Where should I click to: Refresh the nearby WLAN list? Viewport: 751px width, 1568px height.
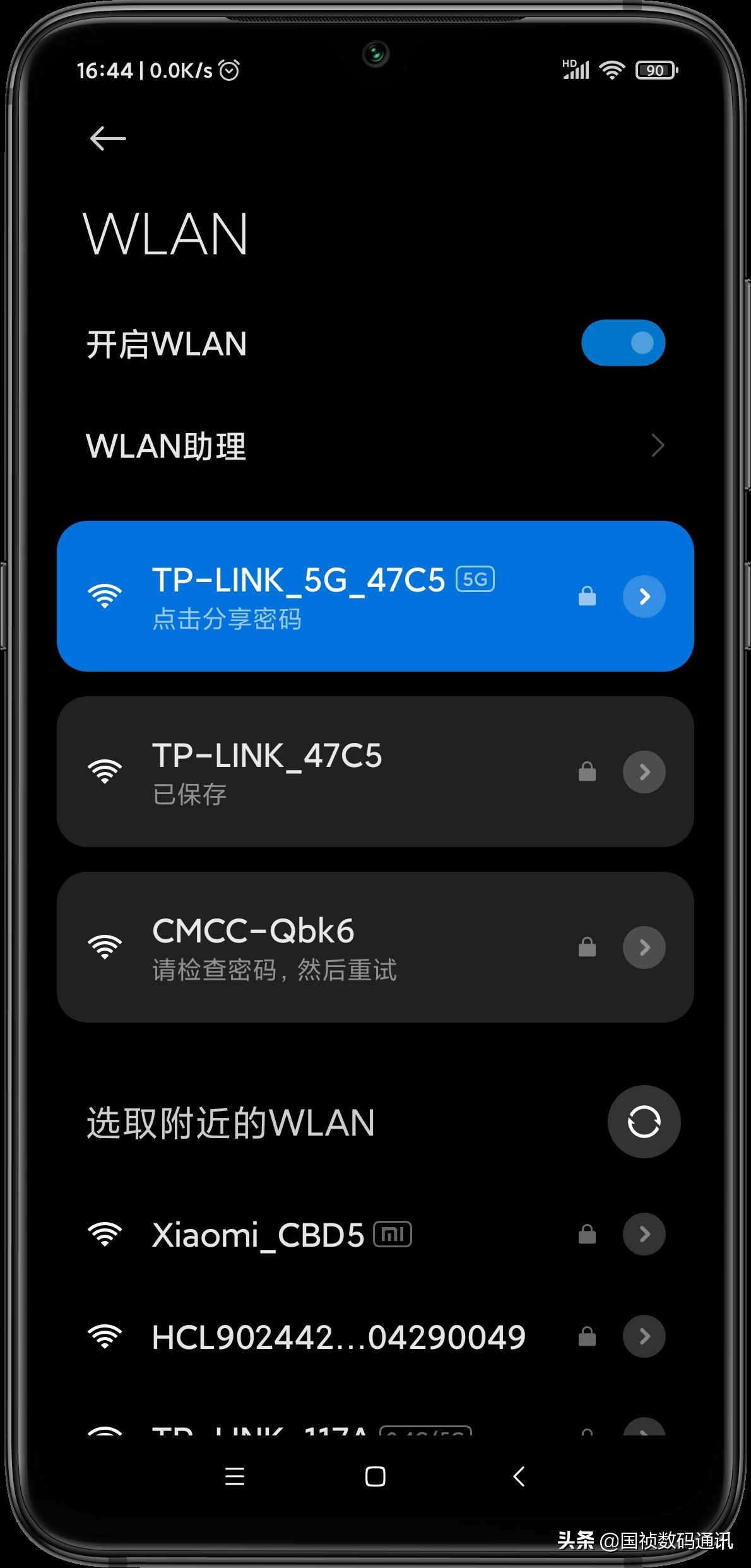(x=644, y=1122)
